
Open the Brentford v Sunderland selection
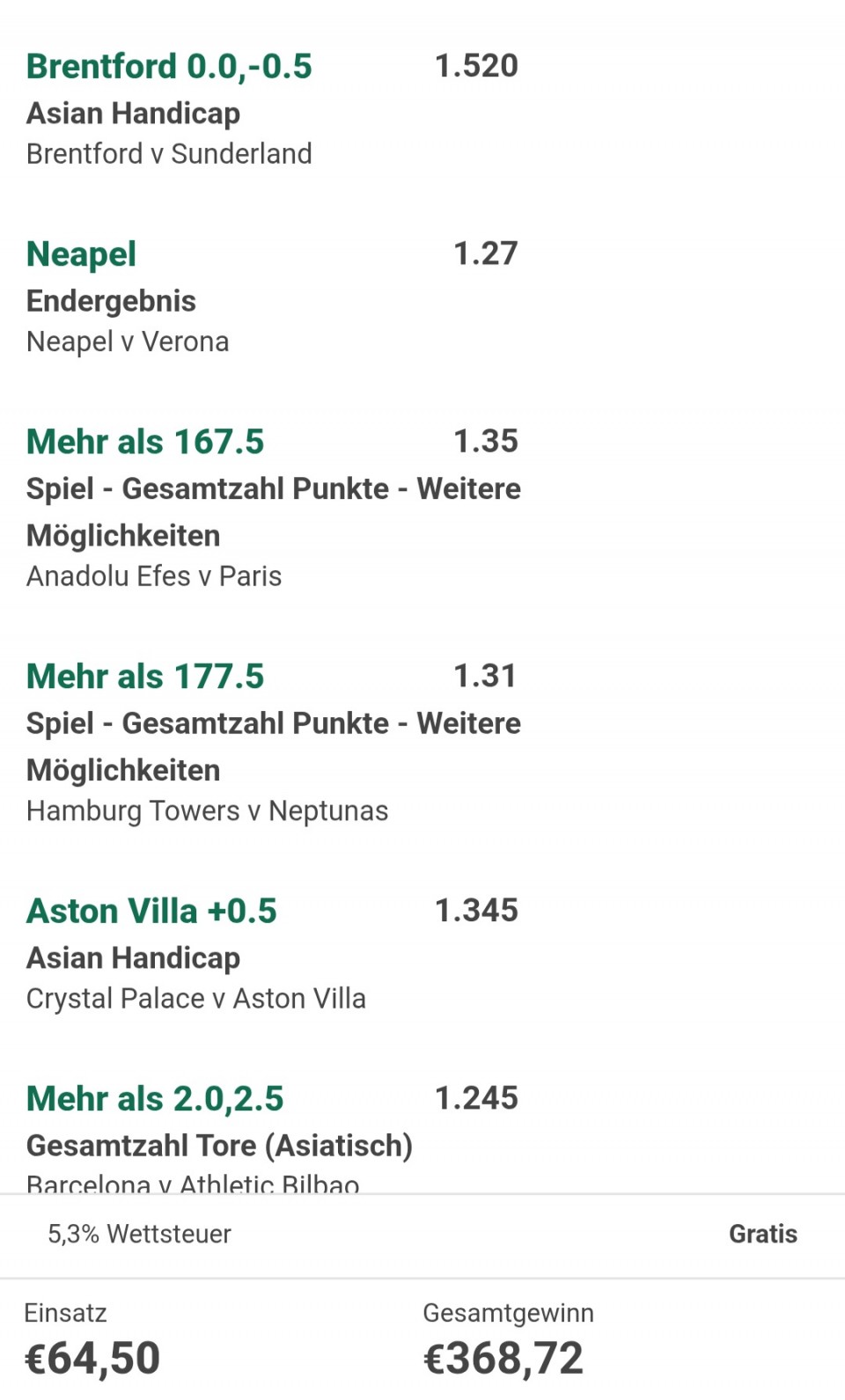[x=169, y=154]
